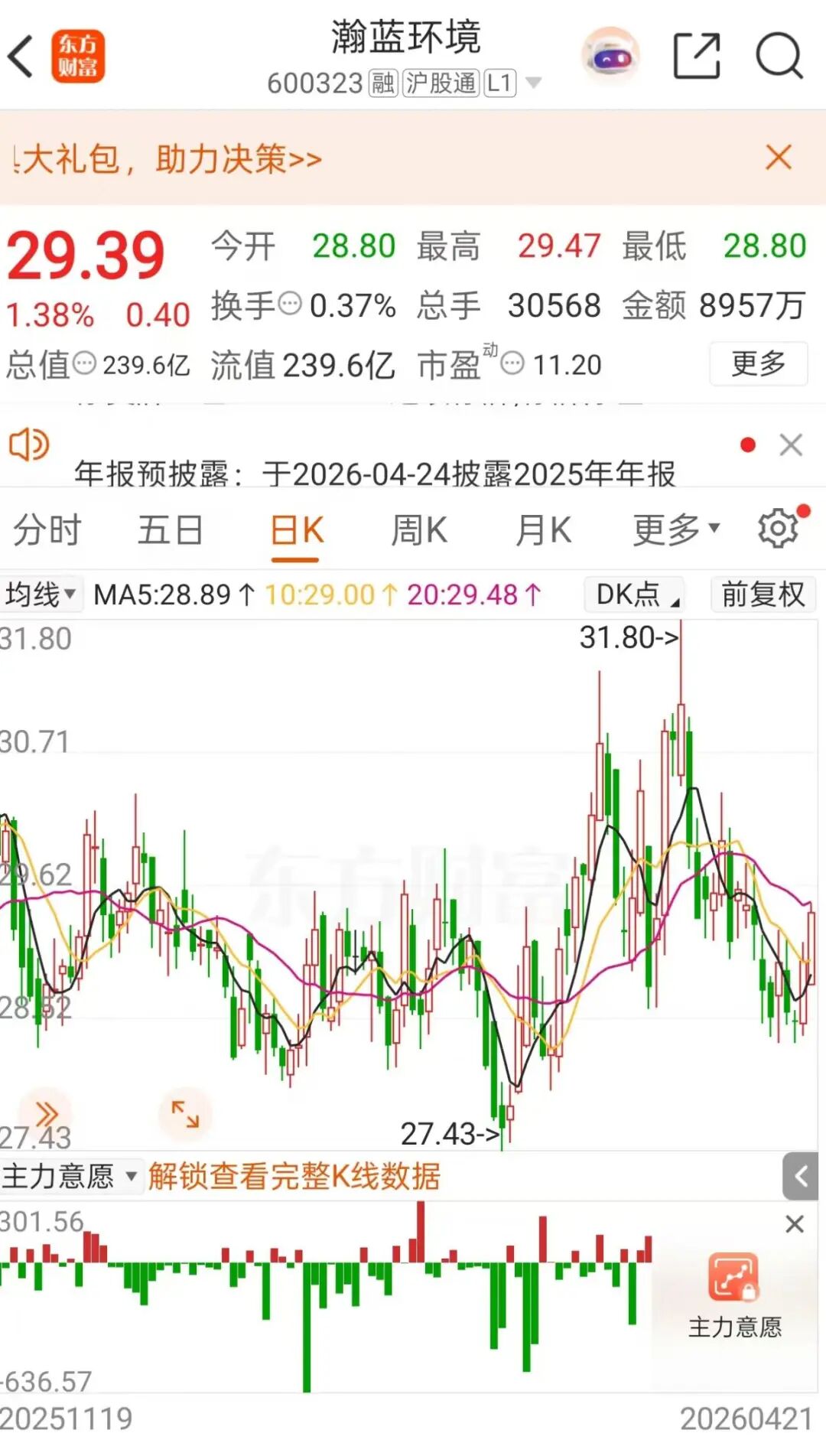Share this stock page
The width and height of the screenshot is (826, 1456).
click(x=696, y=57)
